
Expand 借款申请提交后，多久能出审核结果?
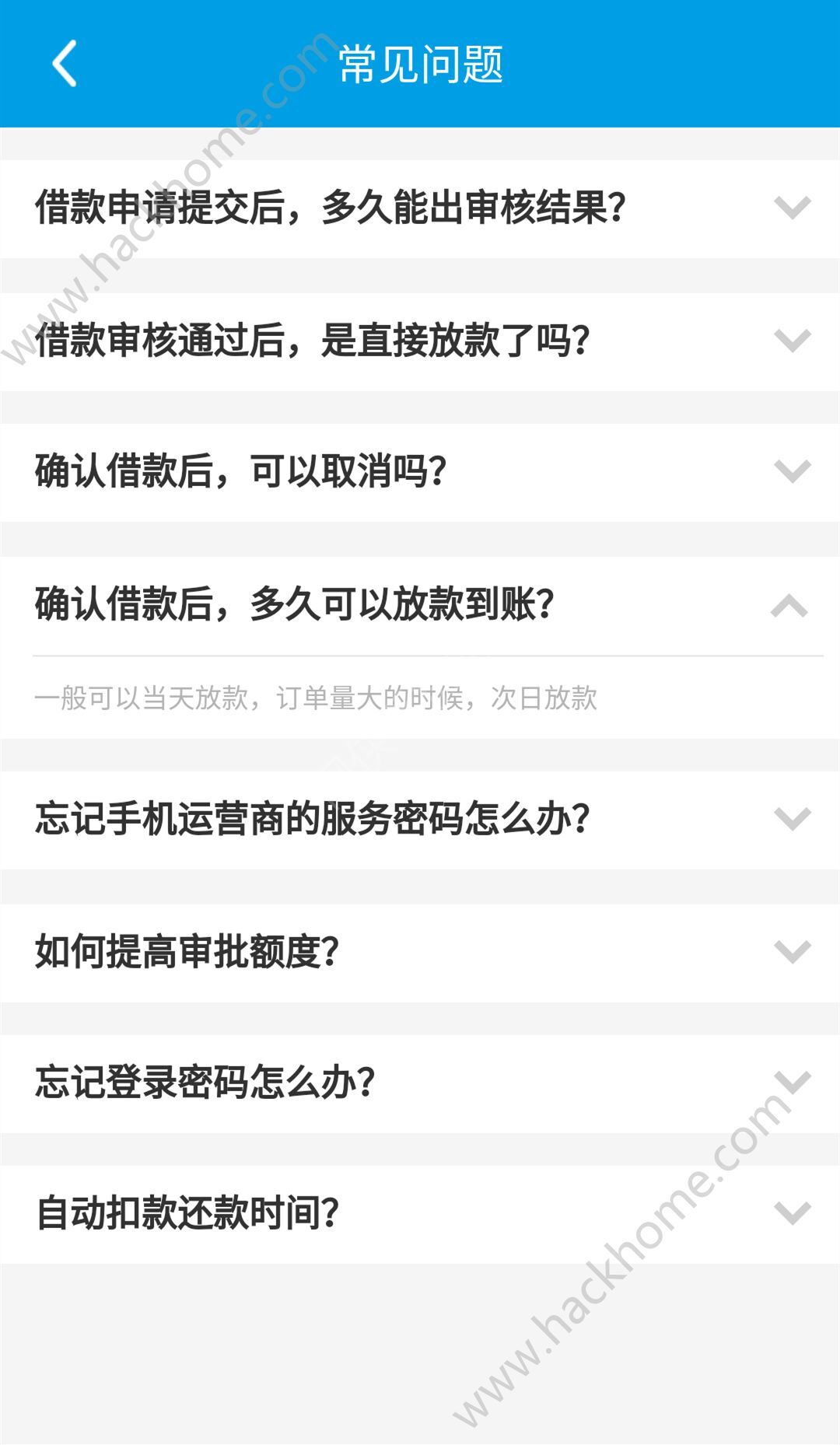(792, 208)
